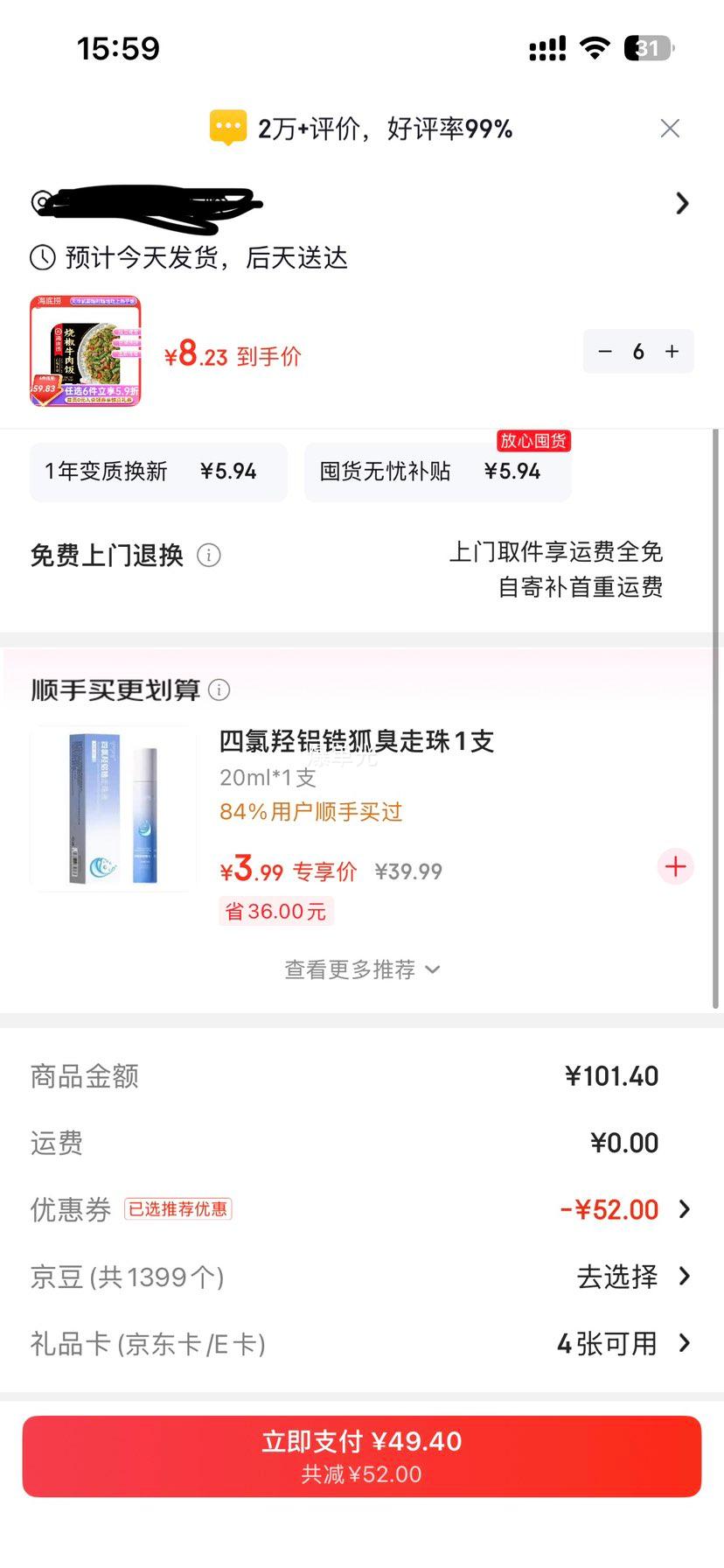
Task: Open coupon details via 优惠券 chevron
Action: (x=683, y=1209)
